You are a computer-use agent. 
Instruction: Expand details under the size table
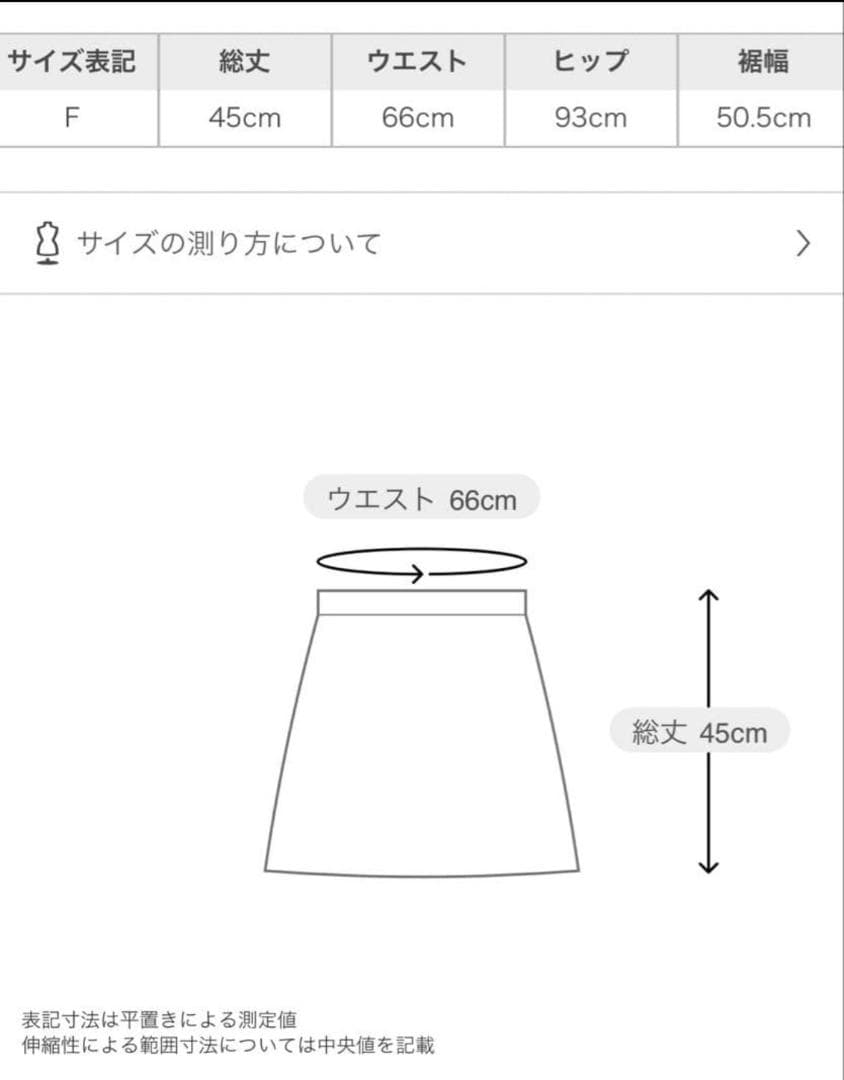422,241
